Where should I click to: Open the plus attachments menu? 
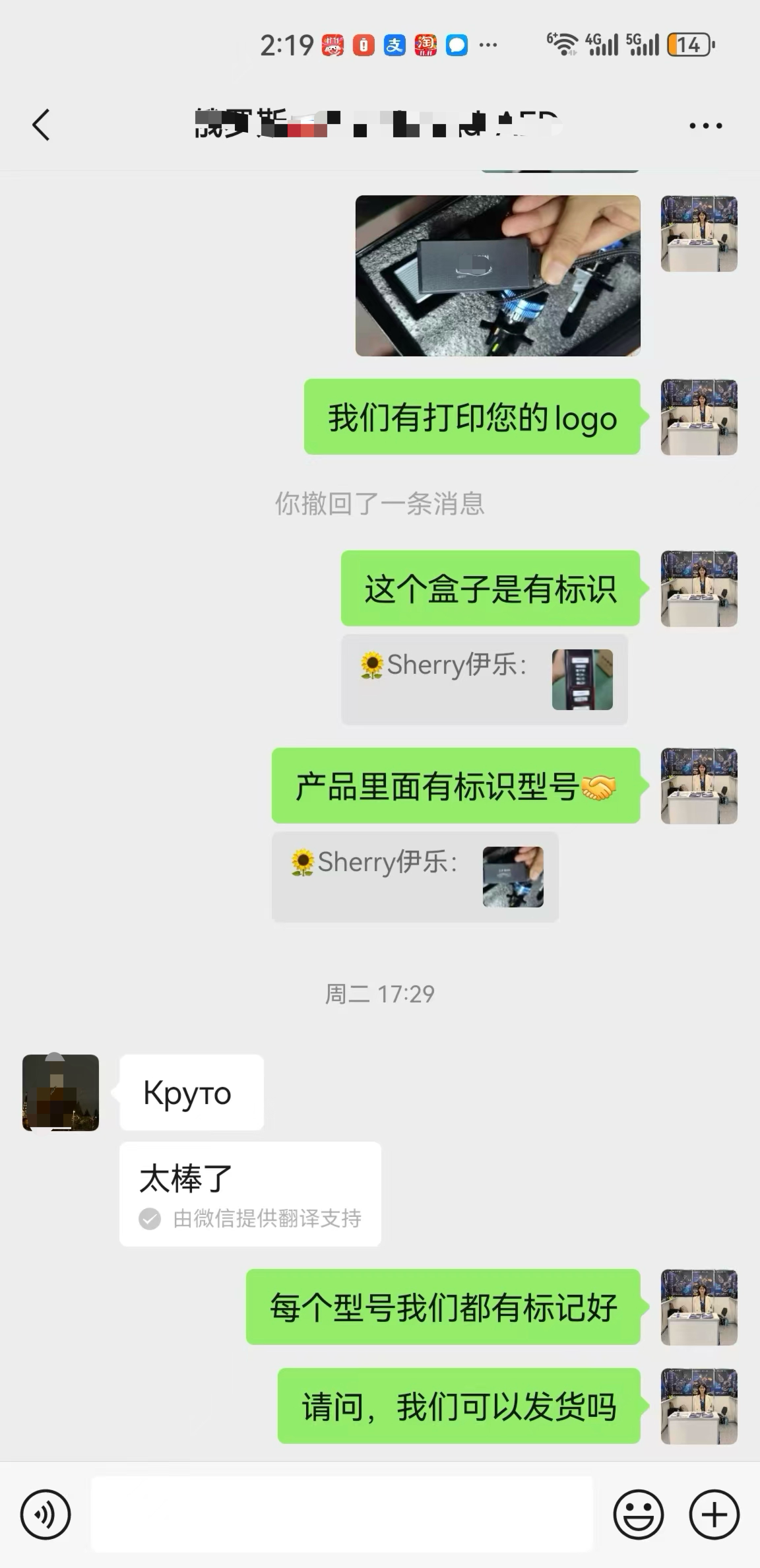click(714, 1515)
